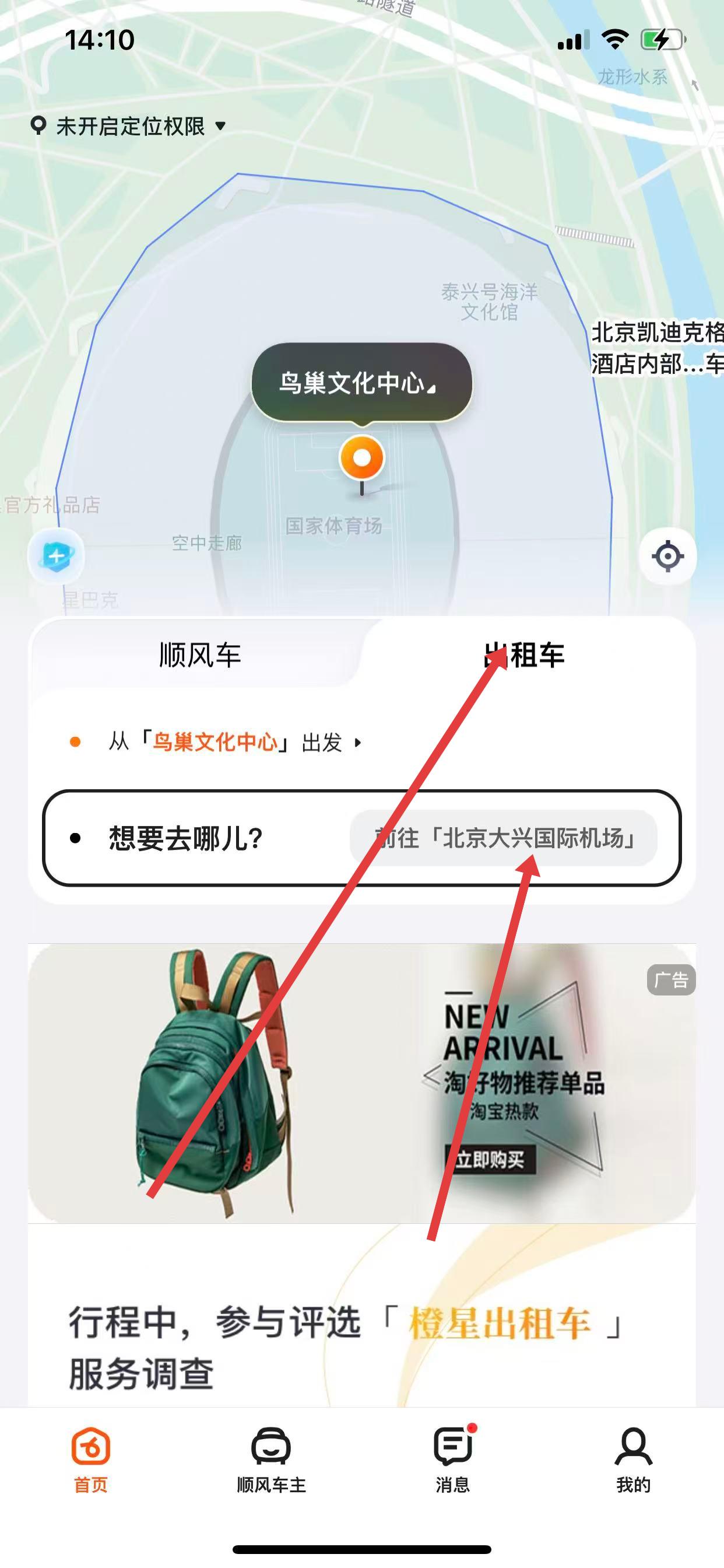The width and height of the screenshot is (724, 1568).
Task: Open the backpack NEW ARRIVAL ad banner
Action: click(x=361, y=1083)
